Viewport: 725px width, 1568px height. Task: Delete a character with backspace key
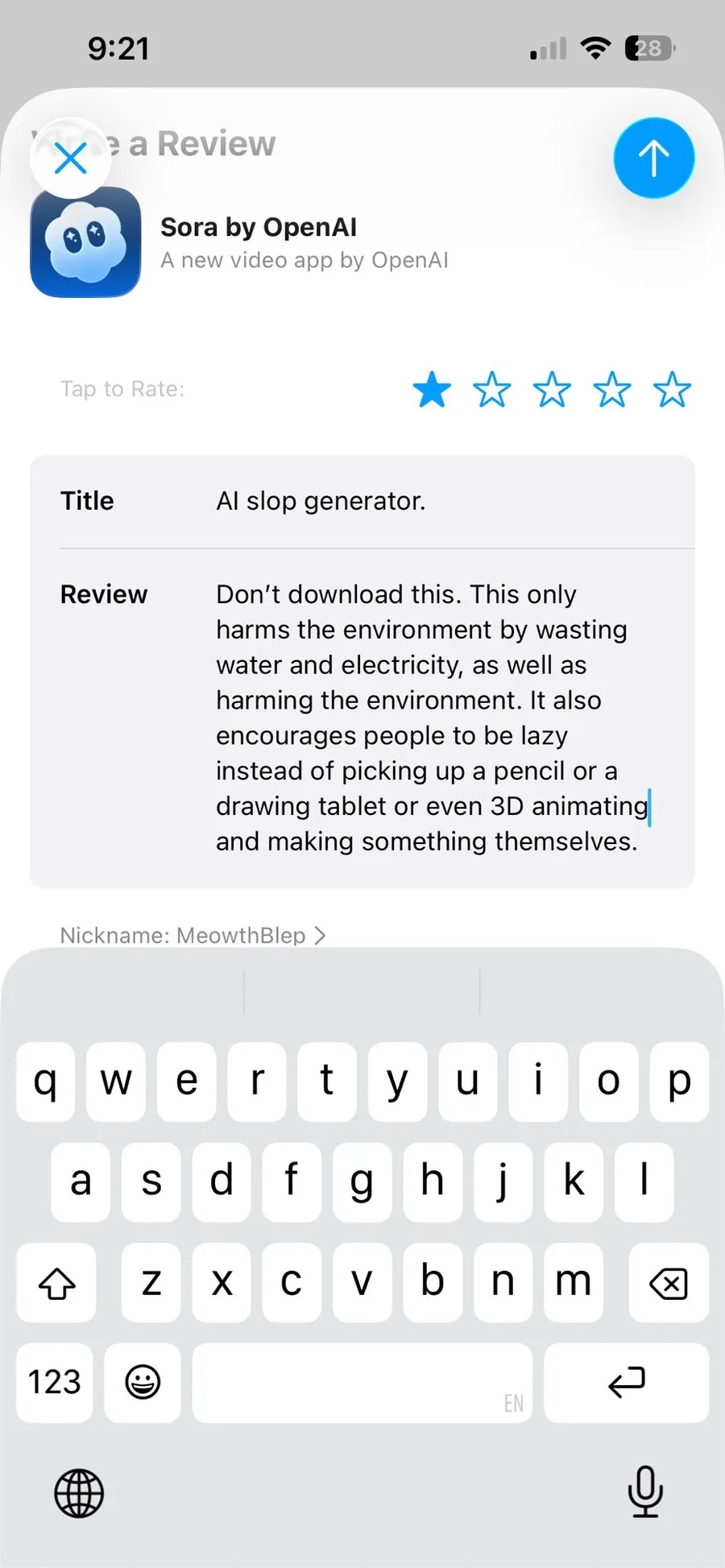pos(668,1283)
